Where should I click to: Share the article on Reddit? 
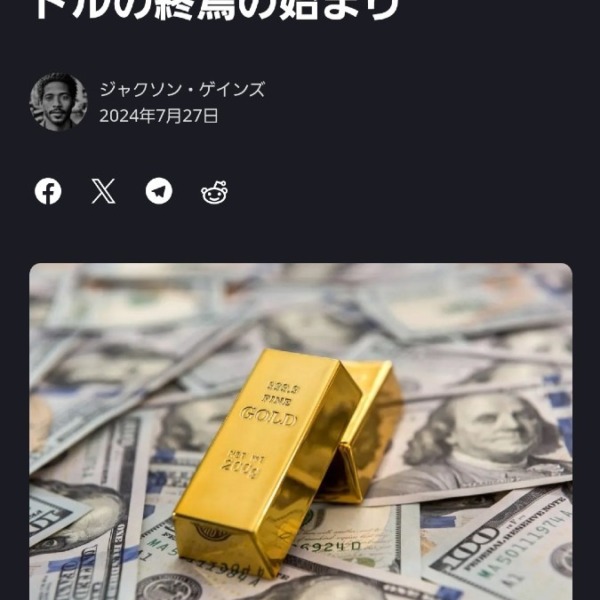(214, 192)
